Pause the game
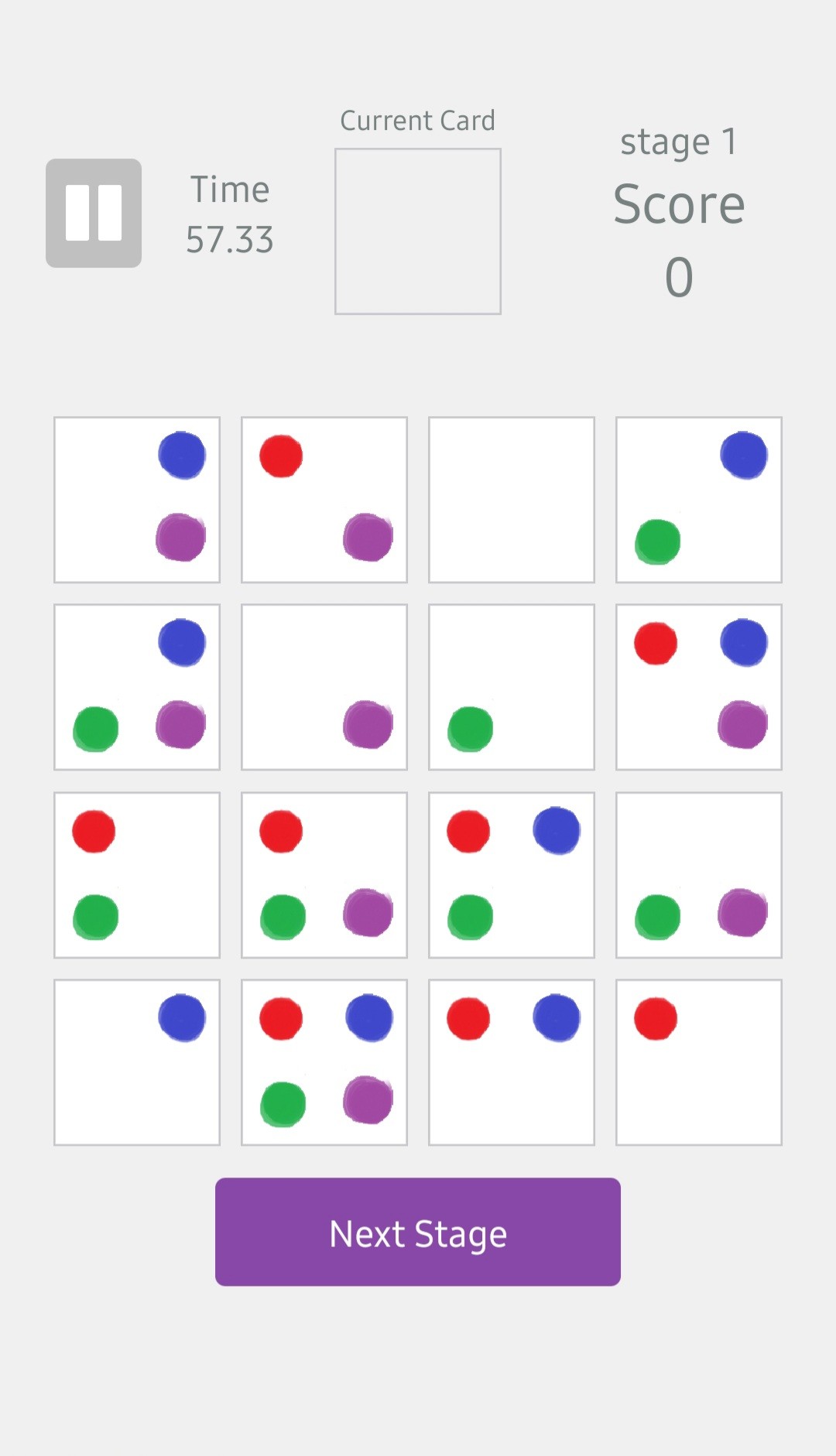This screenshot has height=1456, width=836. pyautogui.click(x=94, y=213)
